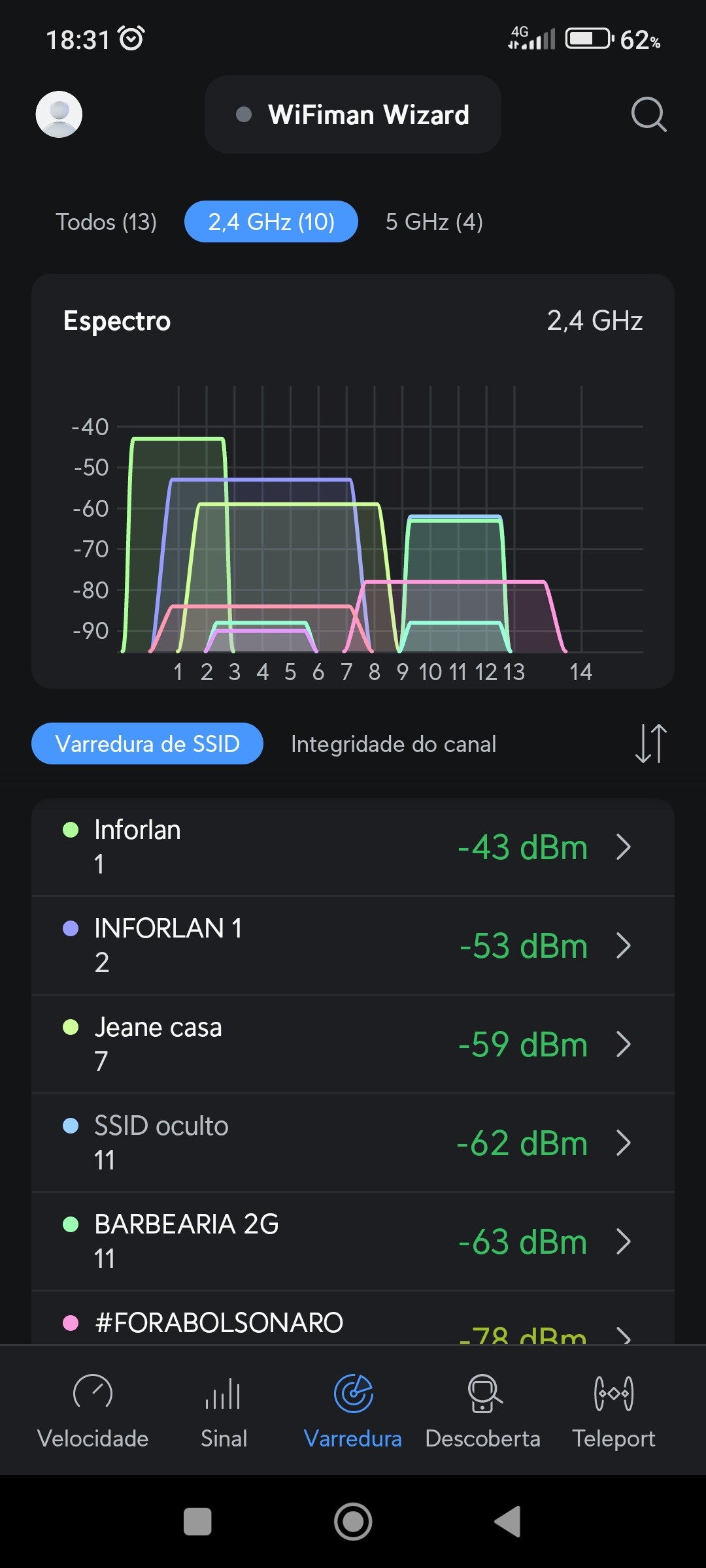The width and height of the screenshot is (706, 1568).
Task: Switch to the 5 GHz (4) filter
Action: [434, 222]
